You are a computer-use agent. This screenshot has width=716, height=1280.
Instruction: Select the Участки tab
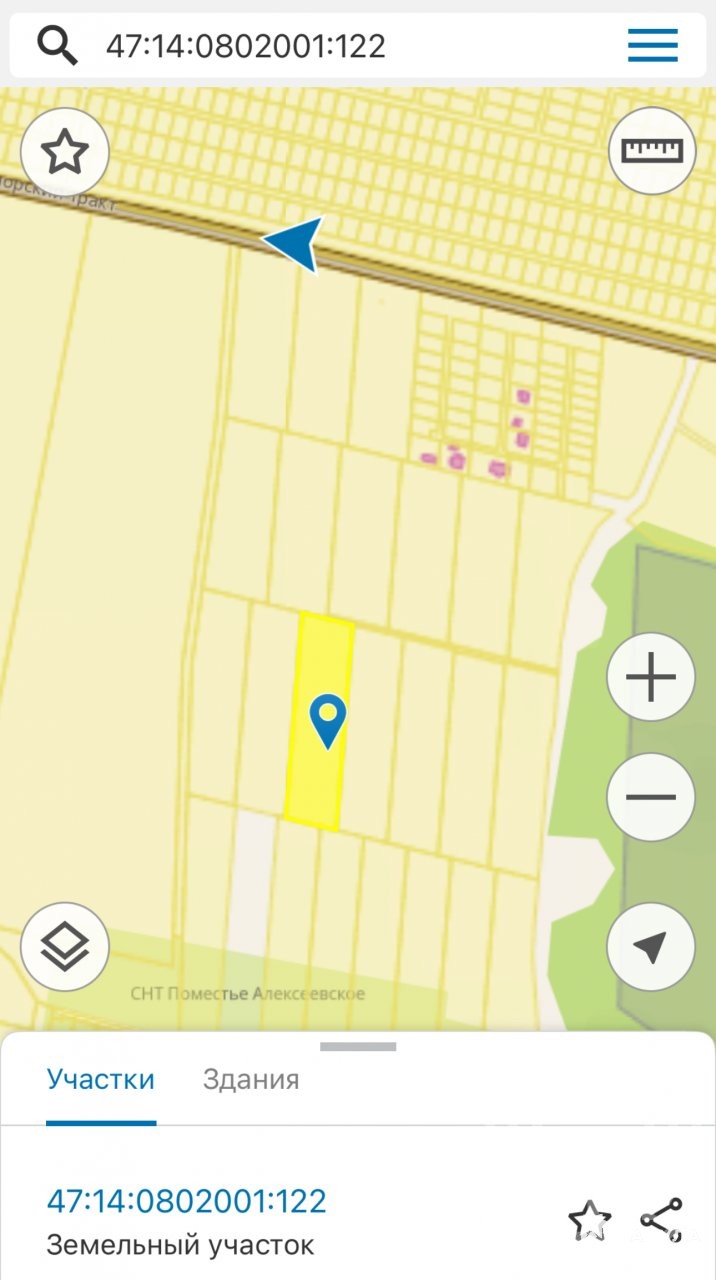coord(101,1079)
